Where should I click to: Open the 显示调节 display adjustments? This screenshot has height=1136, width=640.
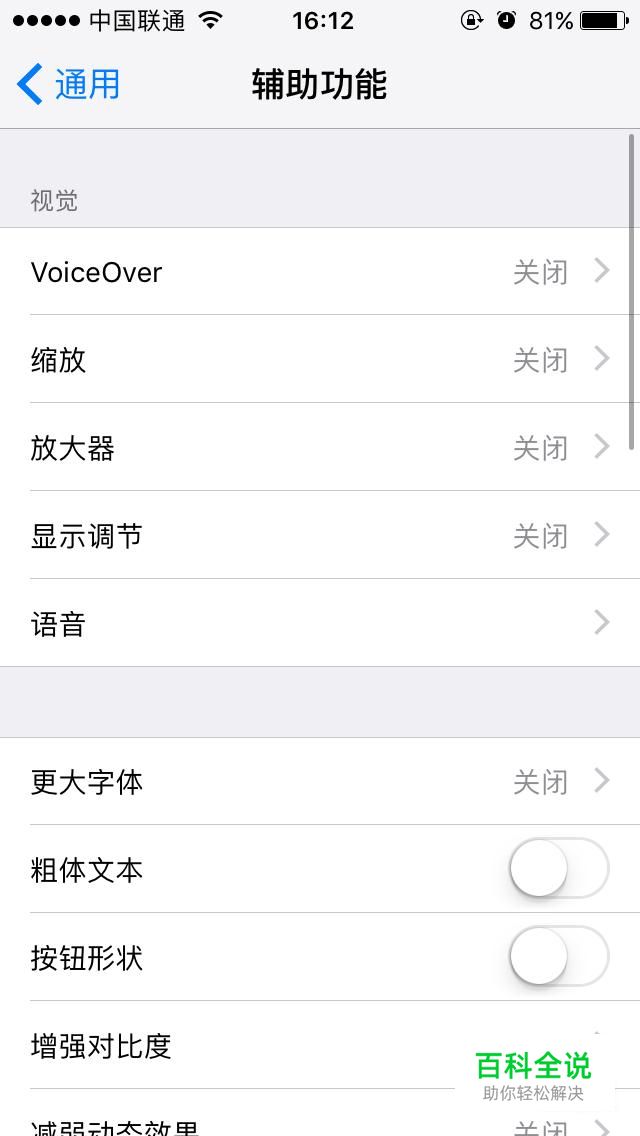tap(320, 536)
